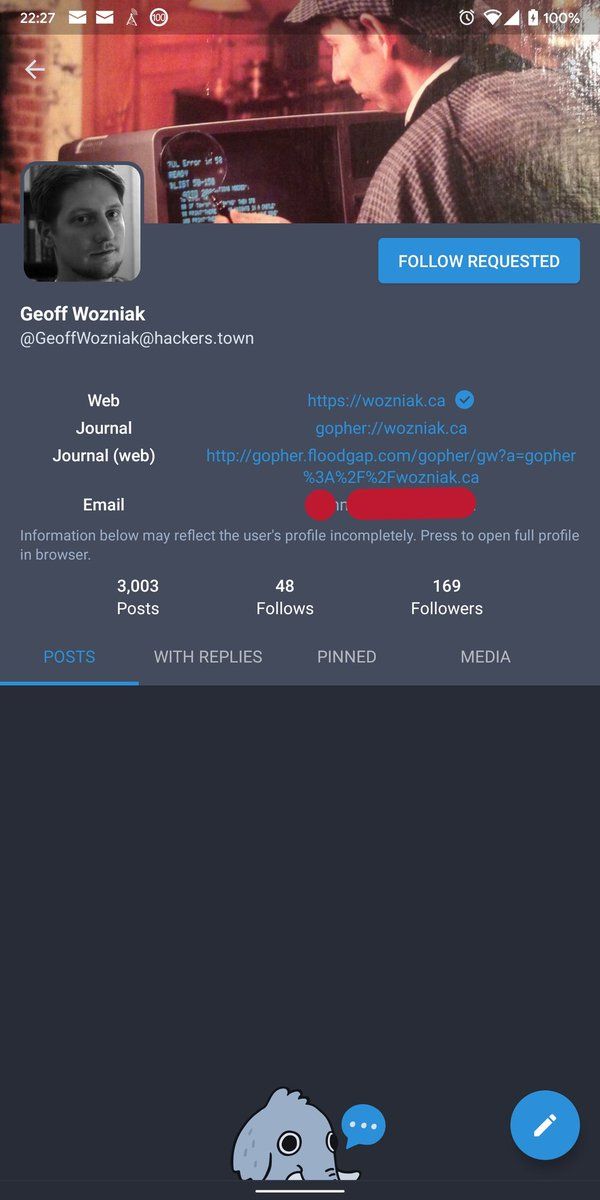This screenshot has width=600, height=1200.
Task: Switch to the Posts tab
Action: pos(69,657)
